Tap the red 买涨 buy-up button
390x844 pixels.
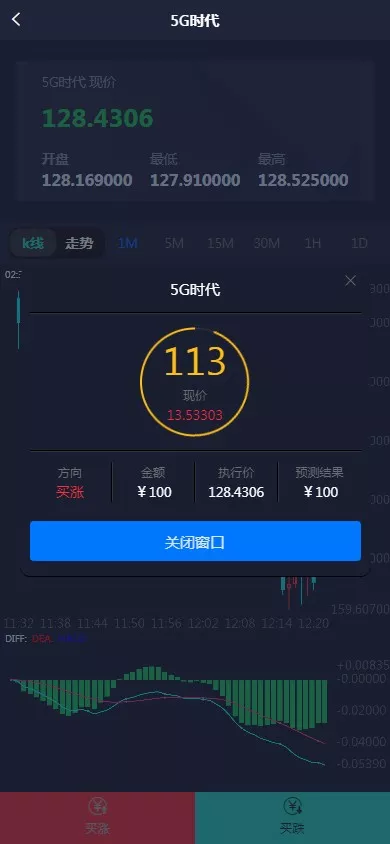tap(97, 818)
